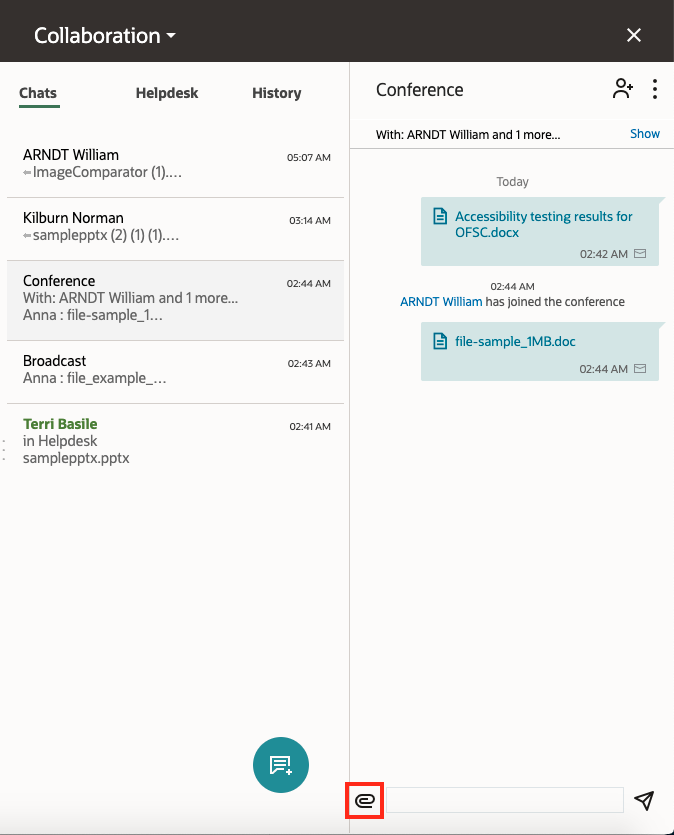Select the Chats tab
This screenshot has height=835, width=674.
[38, 93]
